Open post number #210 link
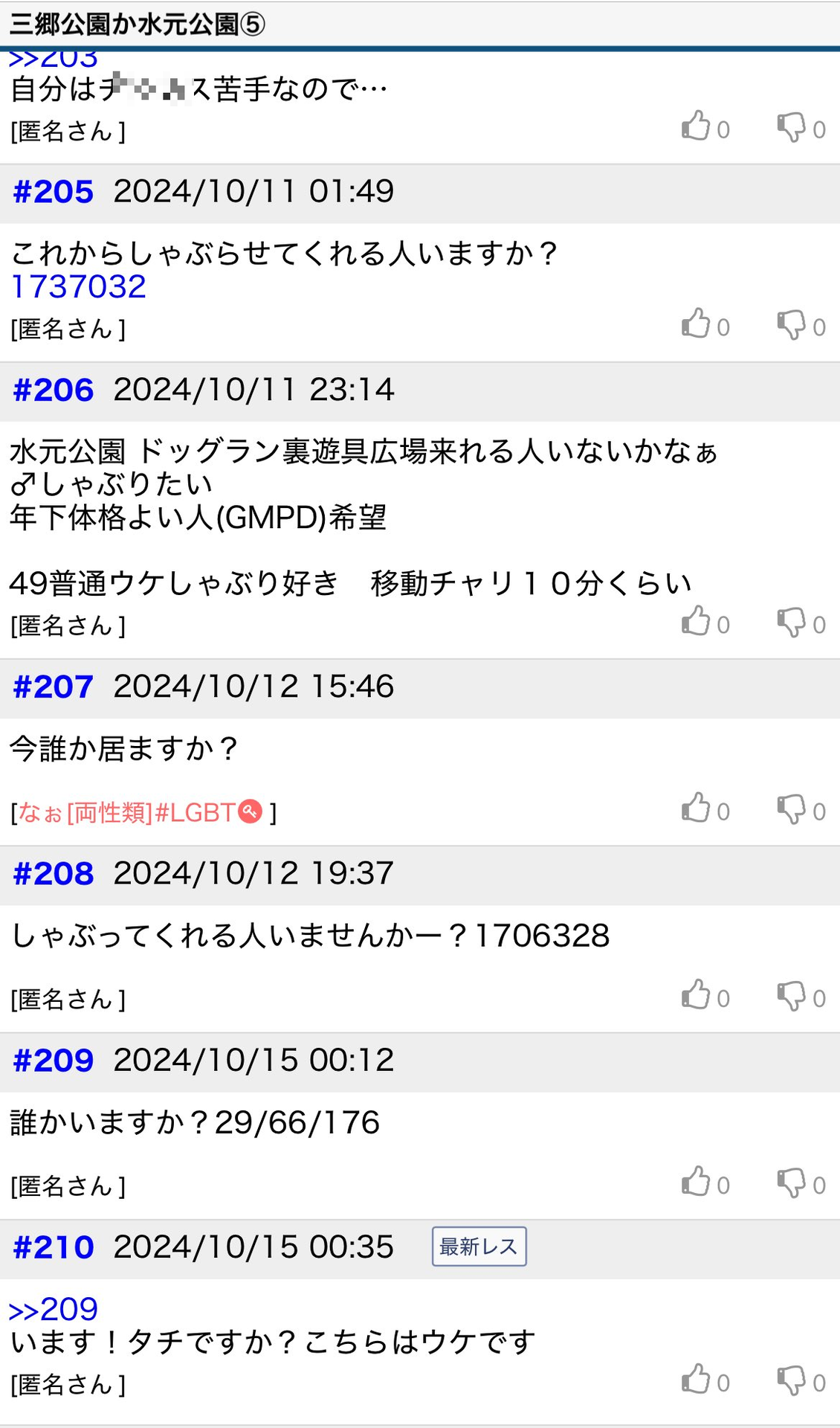The height and width of the screenshot is (1428, 840). [x=54, y=1247]
